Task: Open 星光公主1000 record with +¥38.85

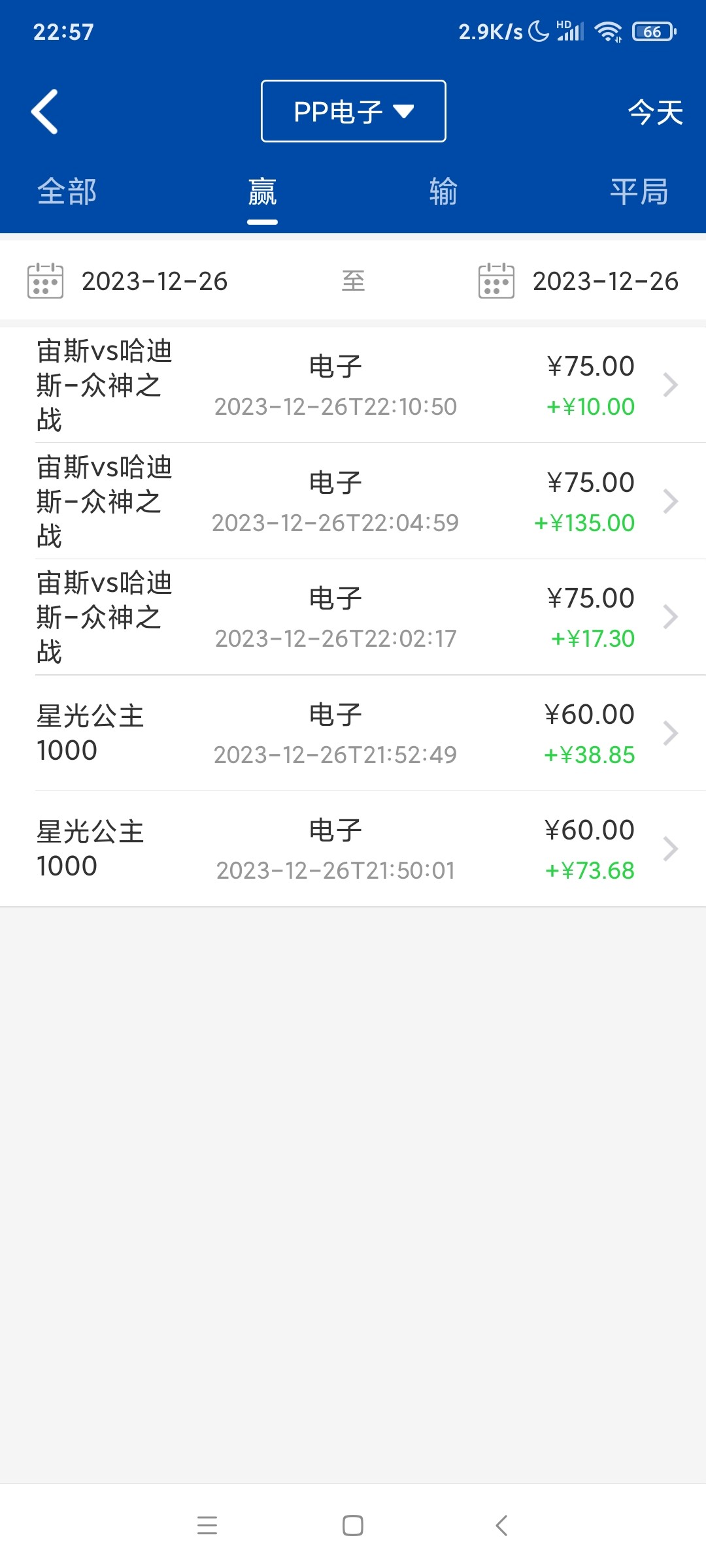Action: [353, 734]
